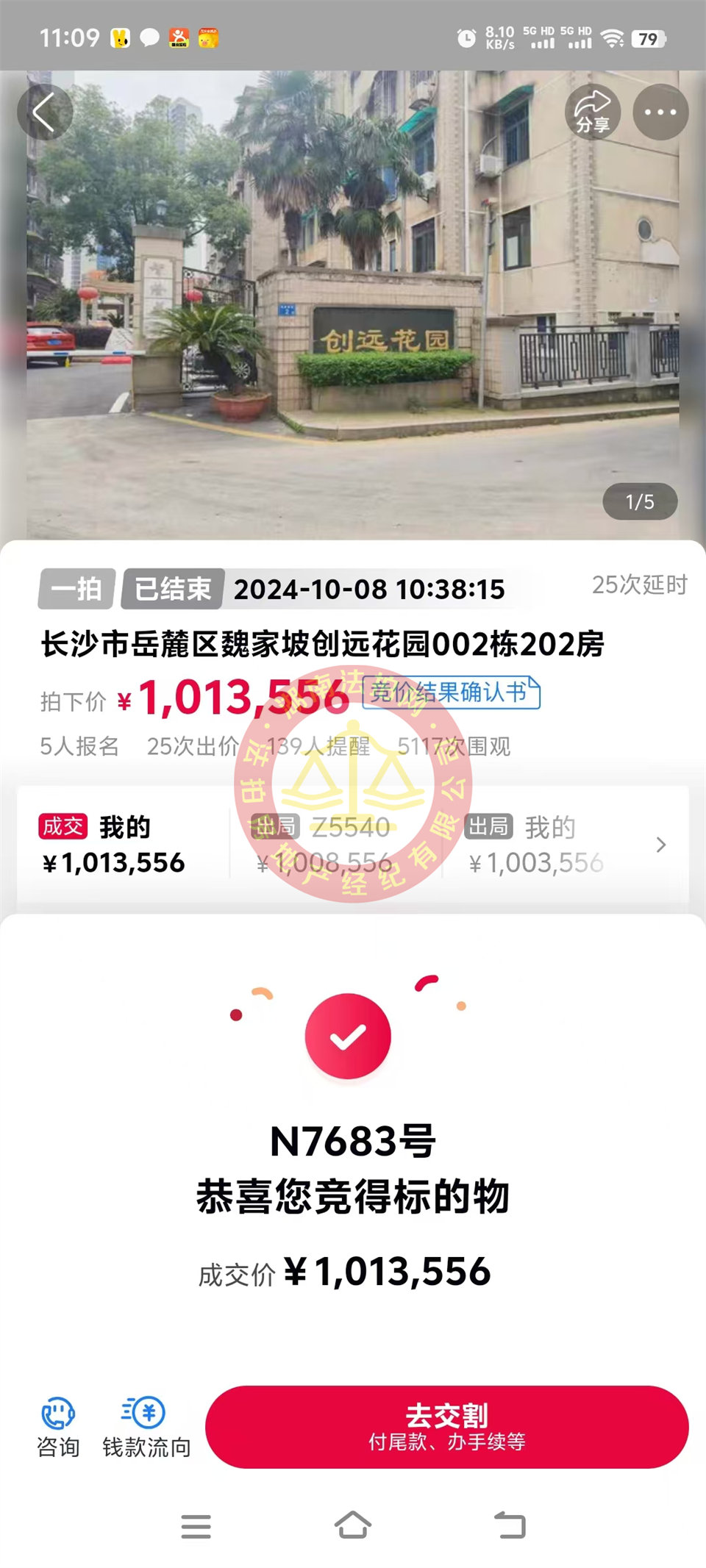
Task: Select the 出局 Z5540 bid record
Action: 331,843
